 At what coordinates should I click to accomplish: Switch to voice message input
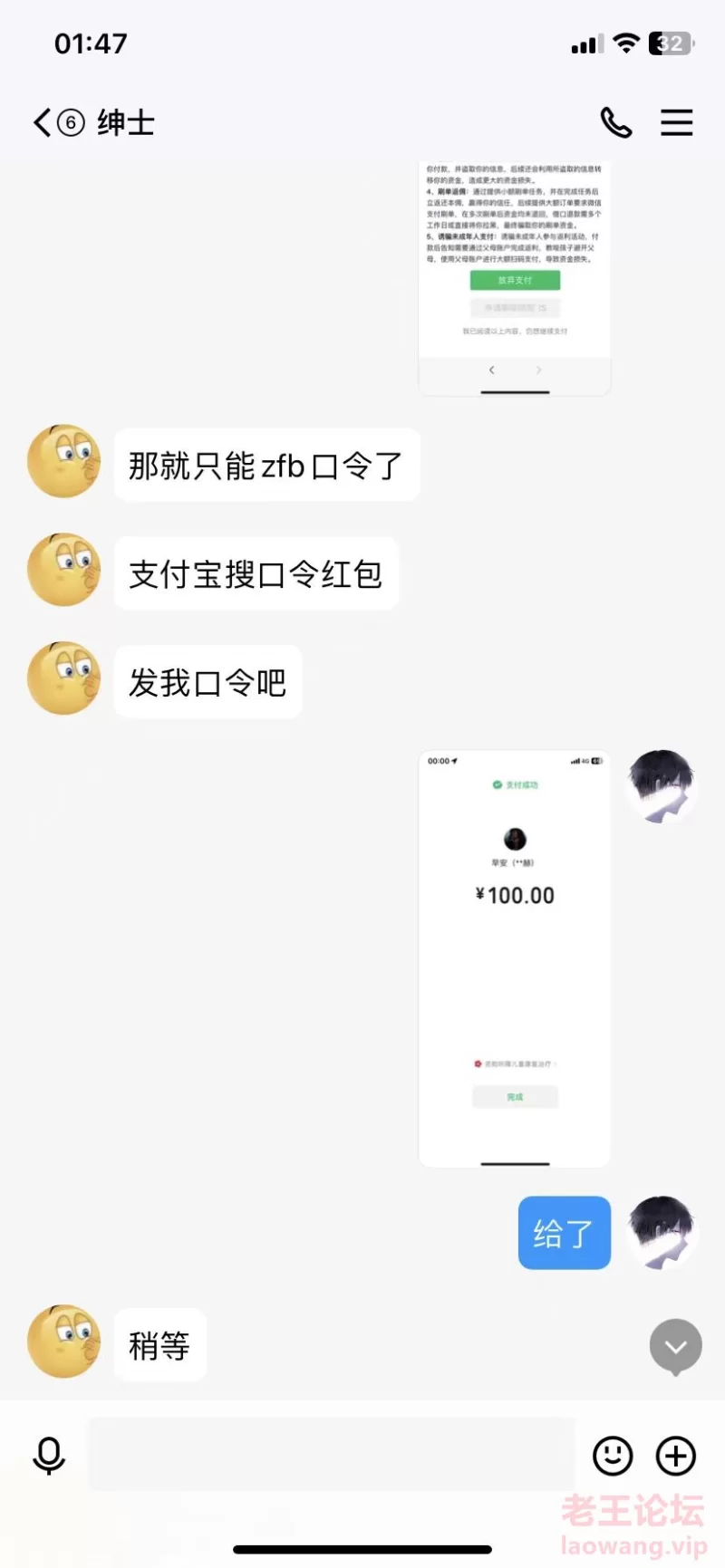click(49, 1456)
